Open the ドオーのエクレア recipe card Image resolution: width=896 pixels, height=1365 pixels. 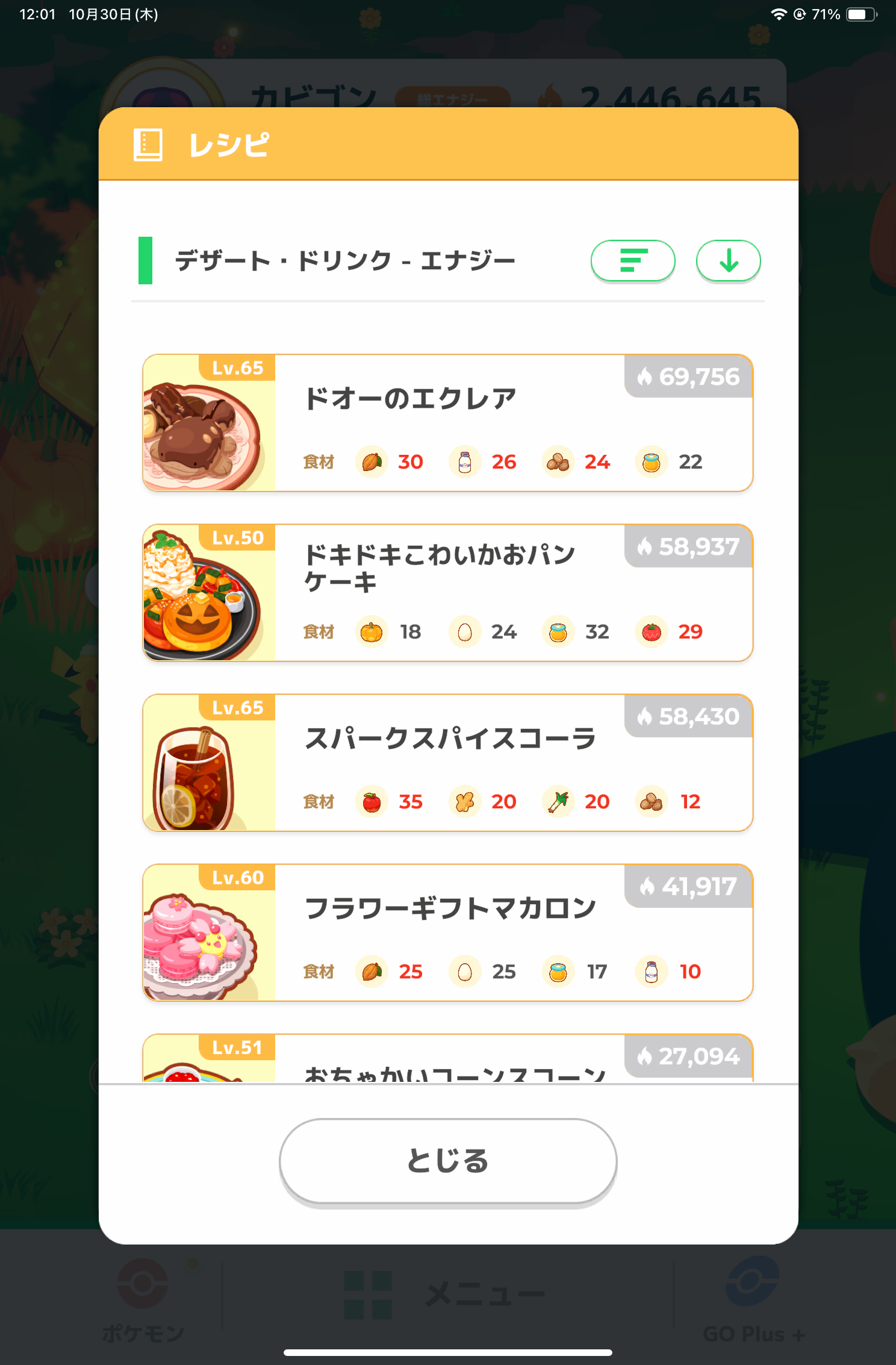pos(447,423)
